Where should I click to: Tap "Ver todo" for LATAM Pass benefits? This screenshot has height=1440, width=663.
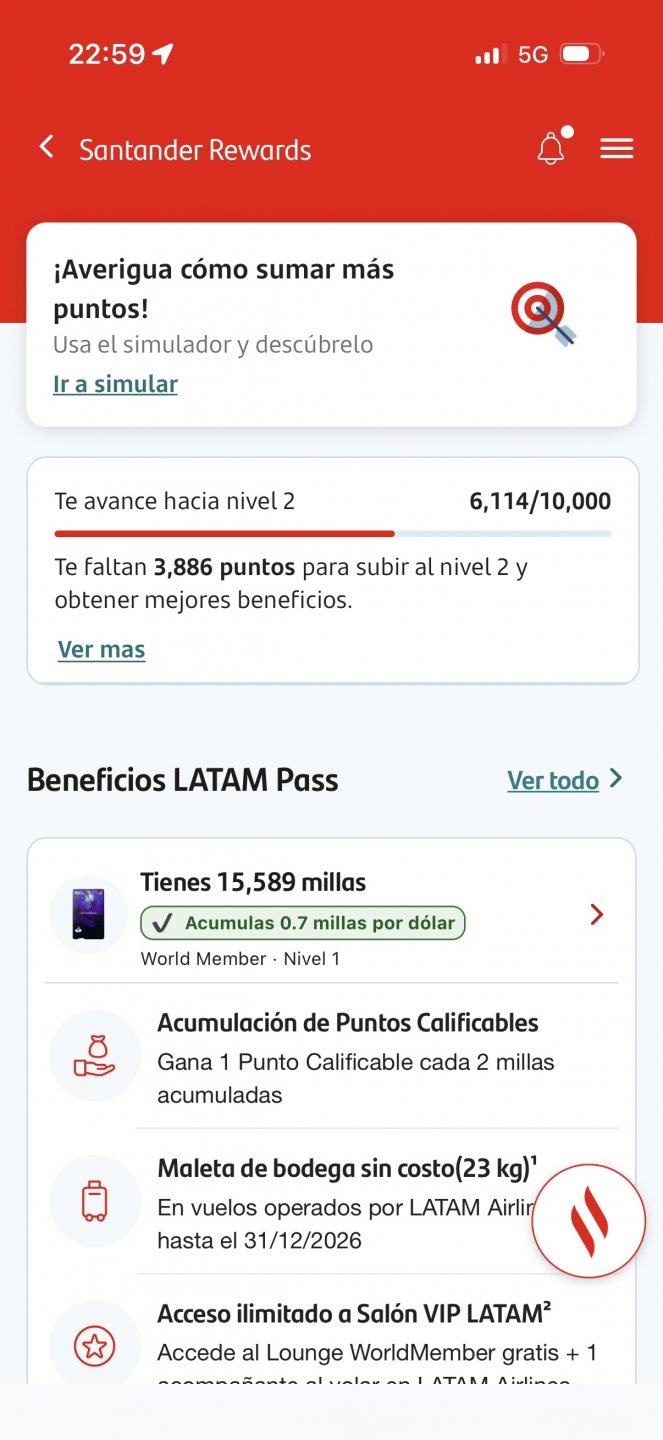565,780
